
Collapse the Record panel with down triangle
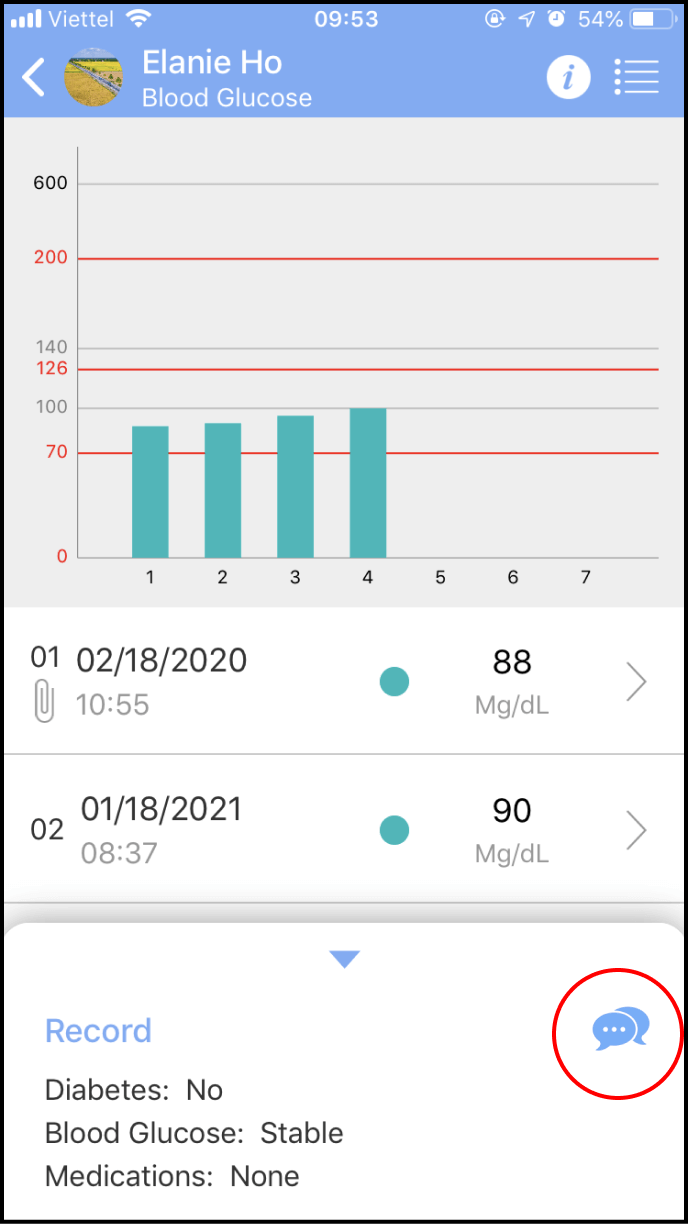point(344,959)
